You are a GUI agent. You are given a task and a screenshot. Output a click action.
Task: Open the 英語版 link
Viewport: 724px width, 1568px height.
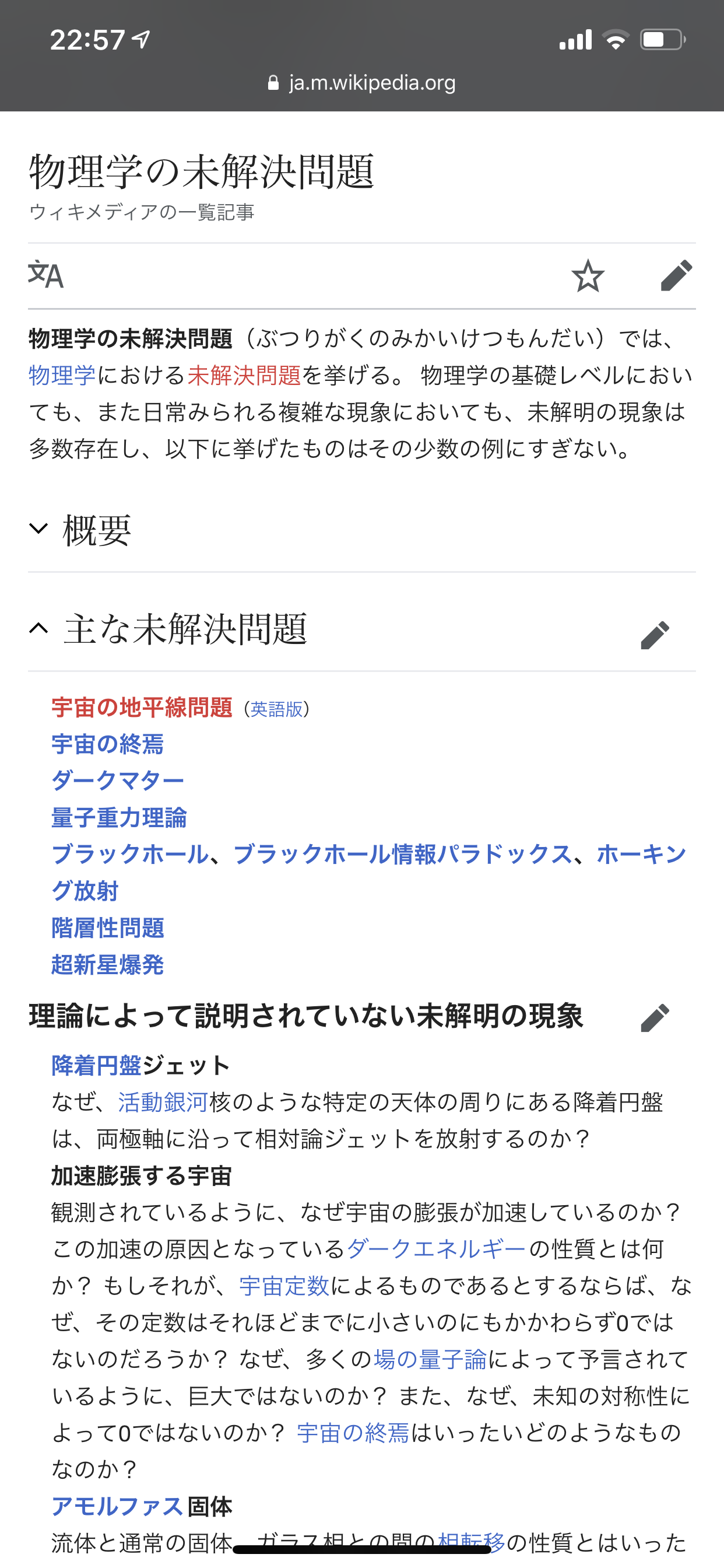coord(276,709)
